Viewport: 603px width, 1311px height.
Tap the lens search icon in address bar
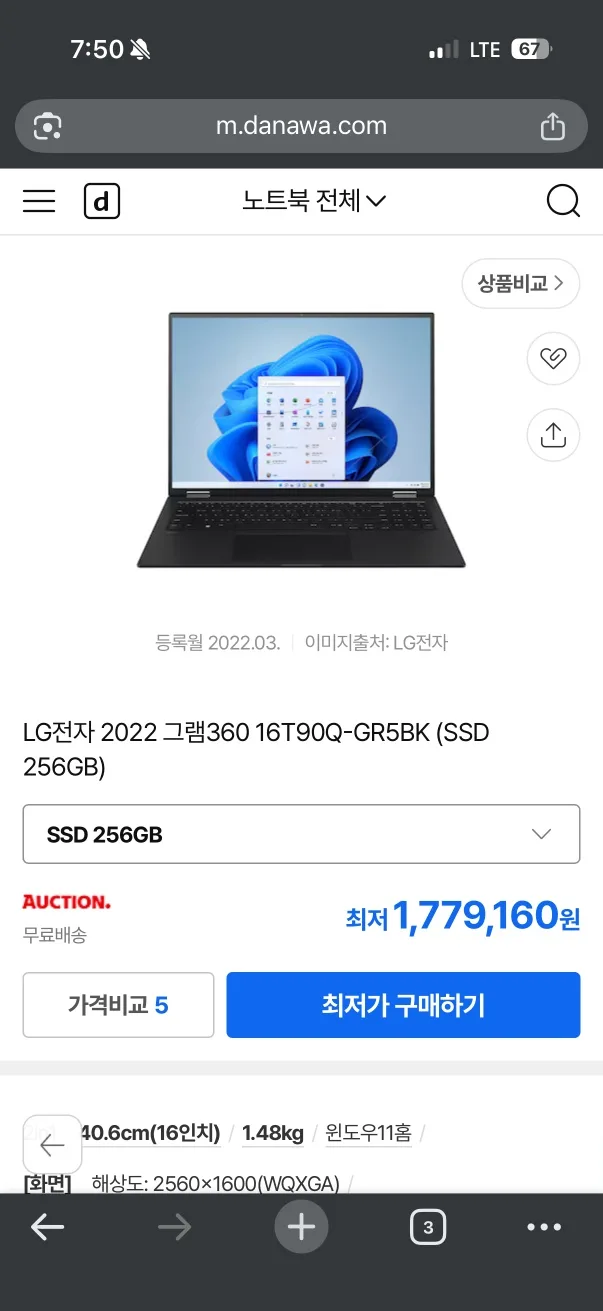[48, 126]
